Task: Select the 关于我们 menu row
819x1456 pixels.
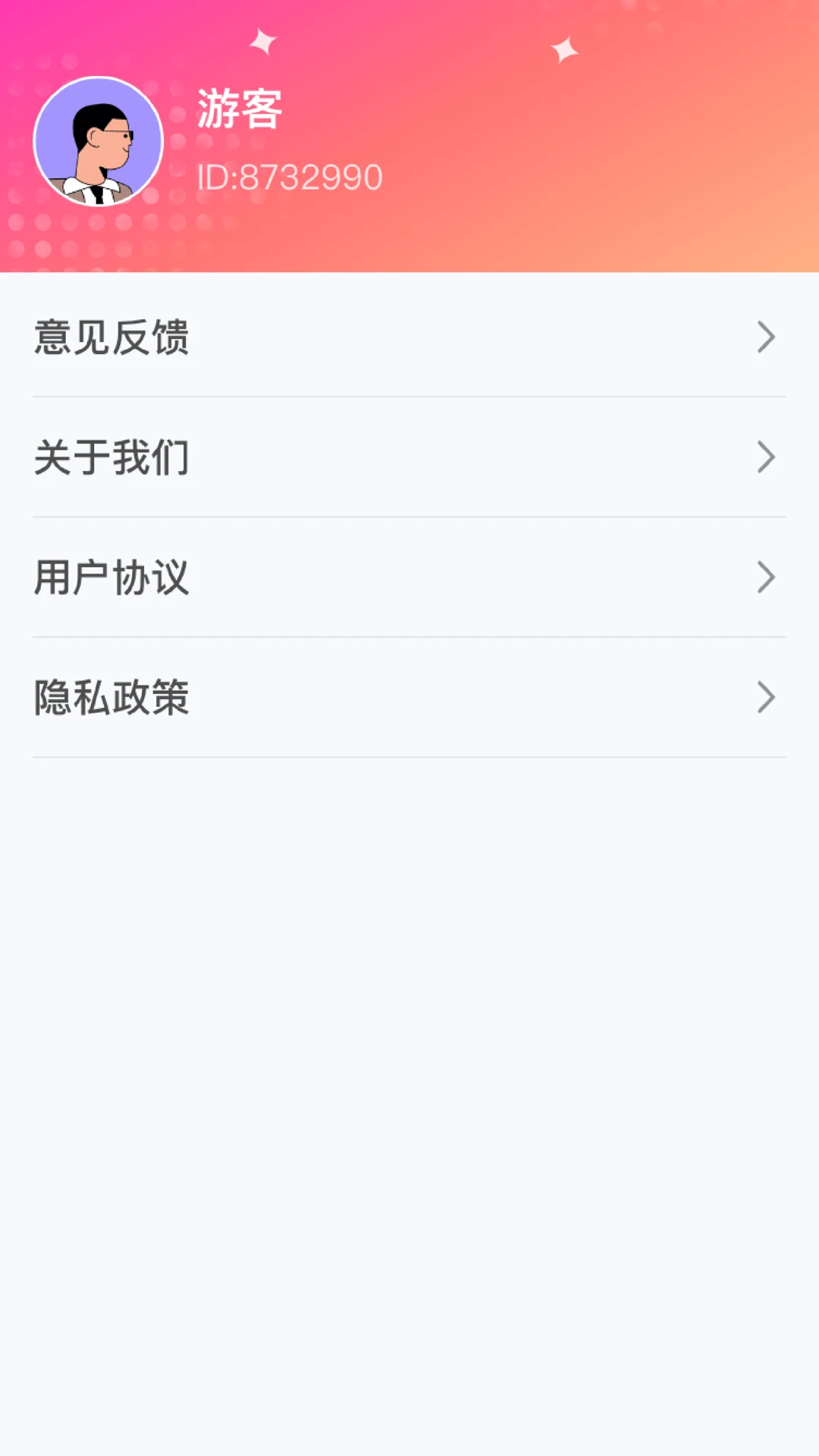Action: click(x=409, y=458)
